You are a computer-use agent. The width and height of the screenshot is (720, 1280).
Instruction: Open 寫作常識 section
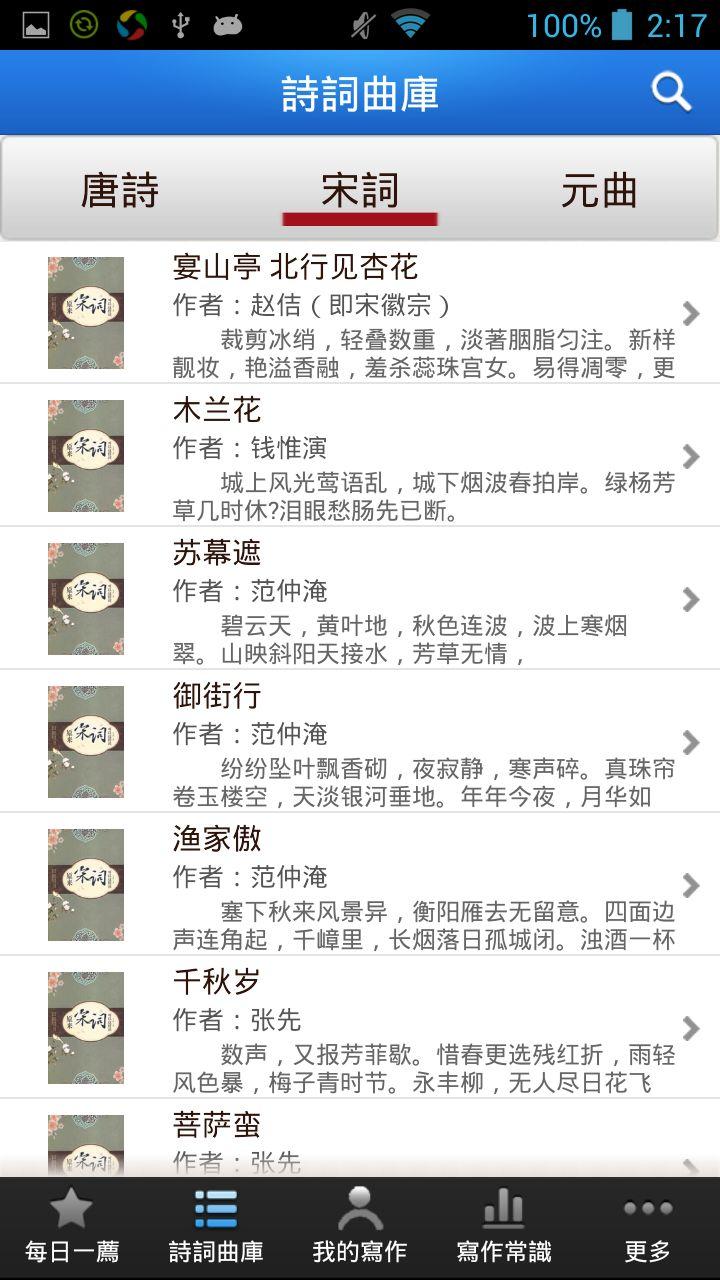[504, 1228]
